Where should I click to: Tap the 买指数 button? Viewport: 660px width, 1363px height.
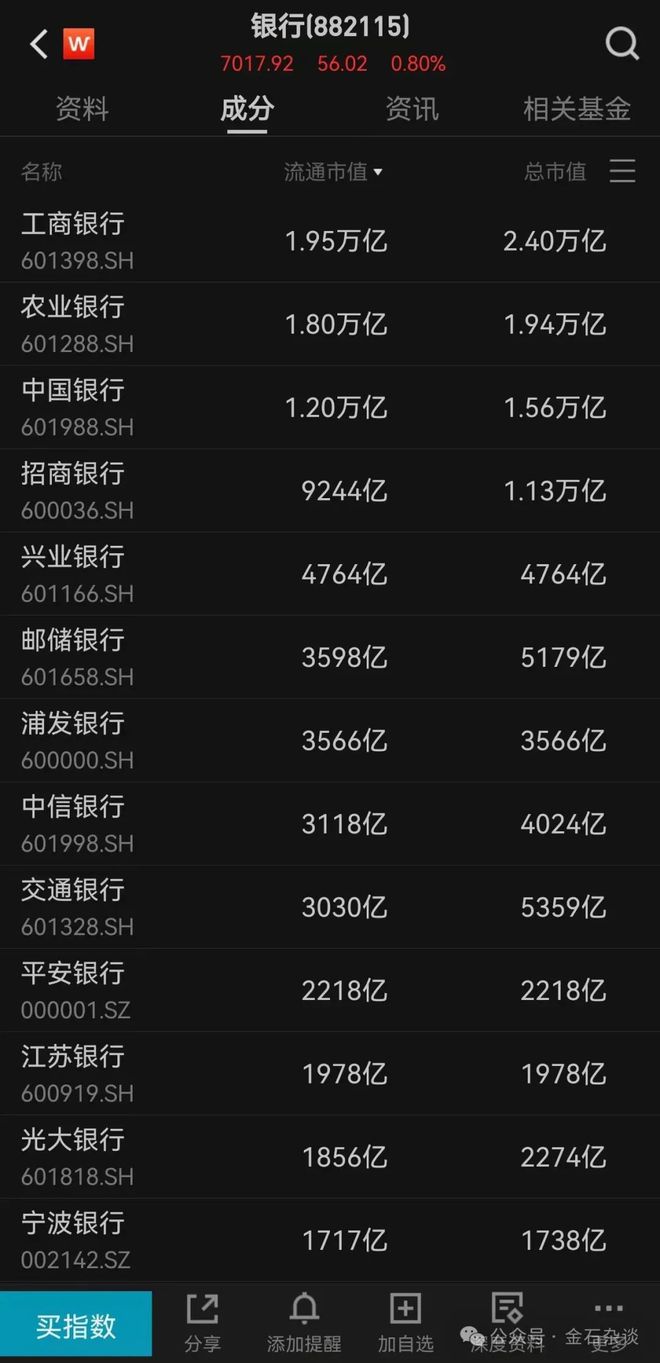pos(76,1326)
